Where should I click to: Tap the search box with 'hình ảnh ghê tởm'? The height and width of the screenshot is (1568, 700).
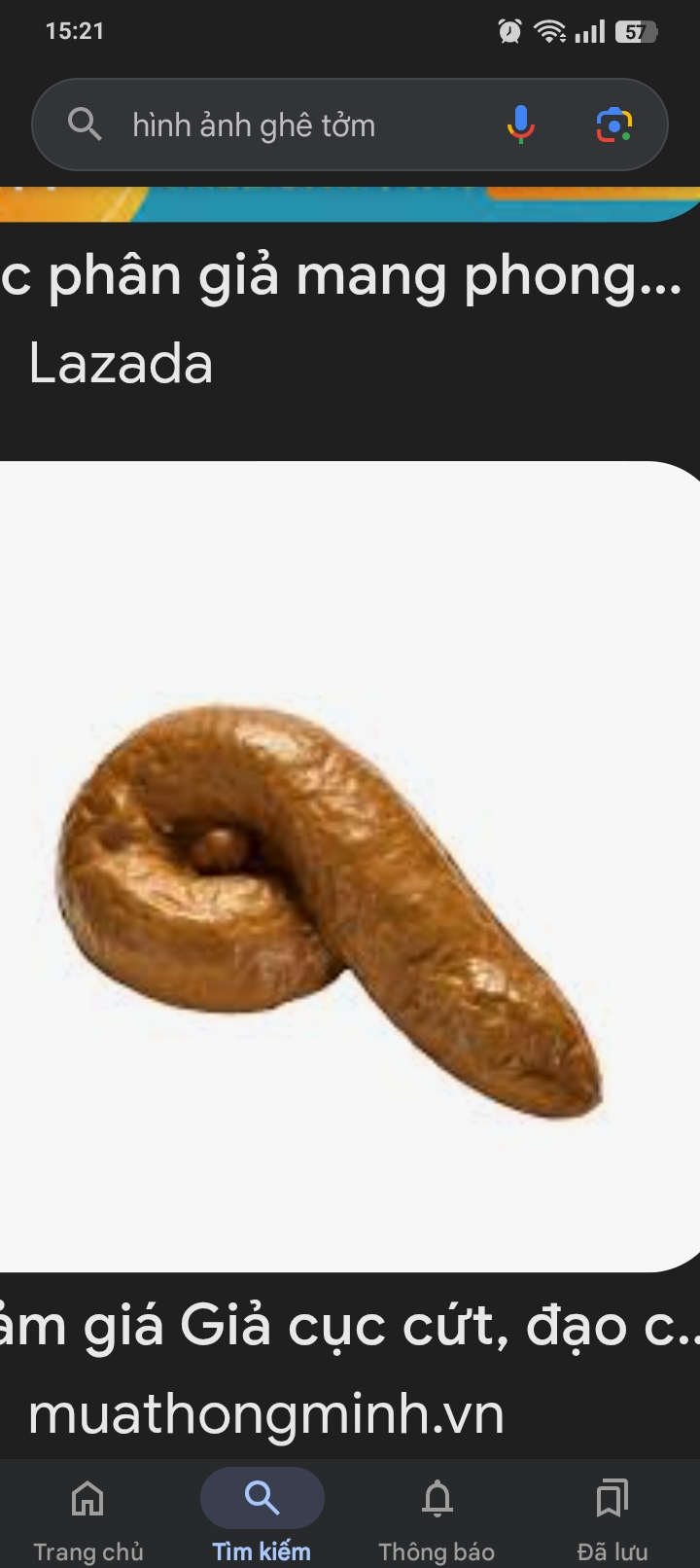[x=292, y=125]
